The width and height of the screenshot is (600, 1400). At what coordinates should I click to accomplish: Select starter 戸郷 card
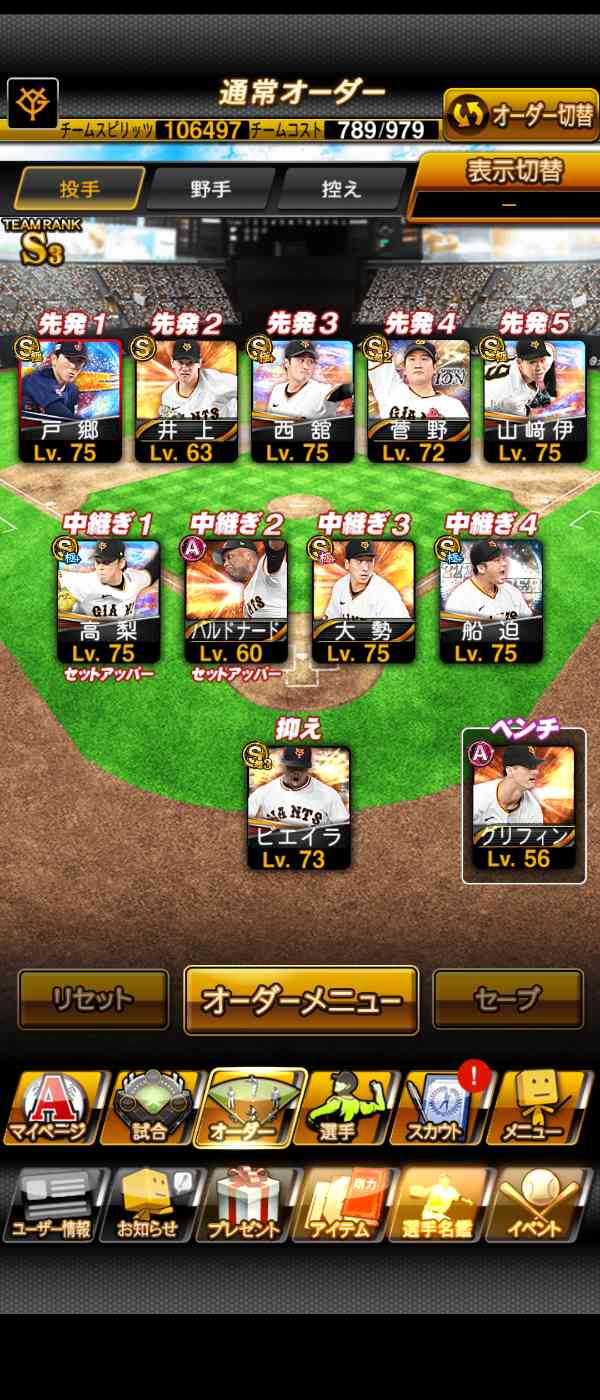(x=71, y=400)
